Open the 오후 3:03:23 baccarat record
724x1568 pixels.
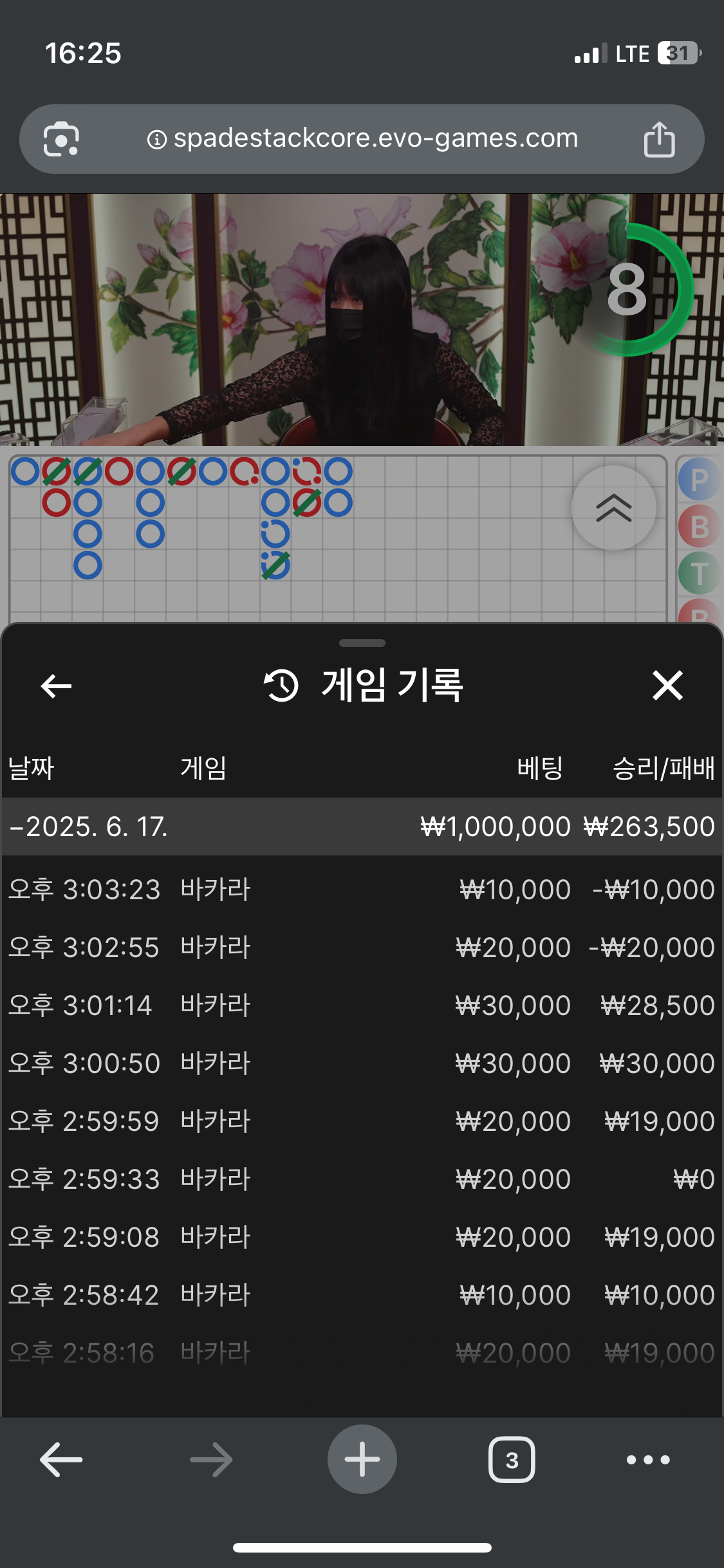click(x=360, y=890)
